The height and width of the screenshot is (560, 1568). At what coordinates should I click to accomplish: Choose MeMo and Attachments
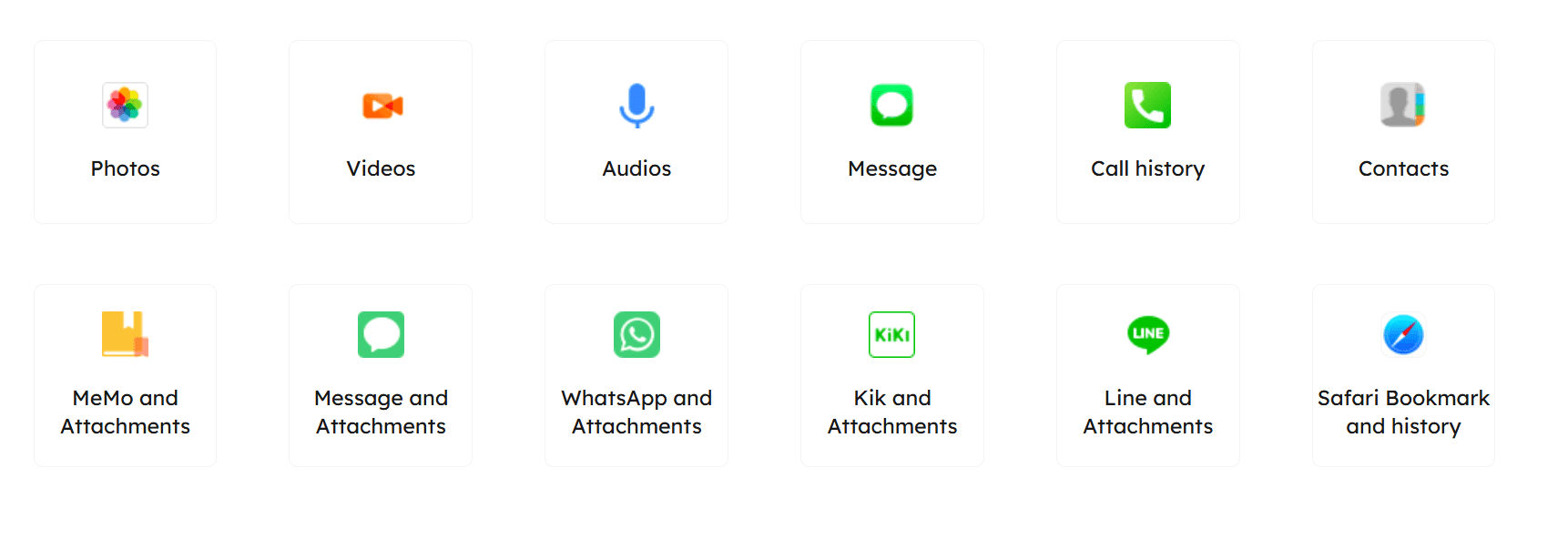click(126, 375)
